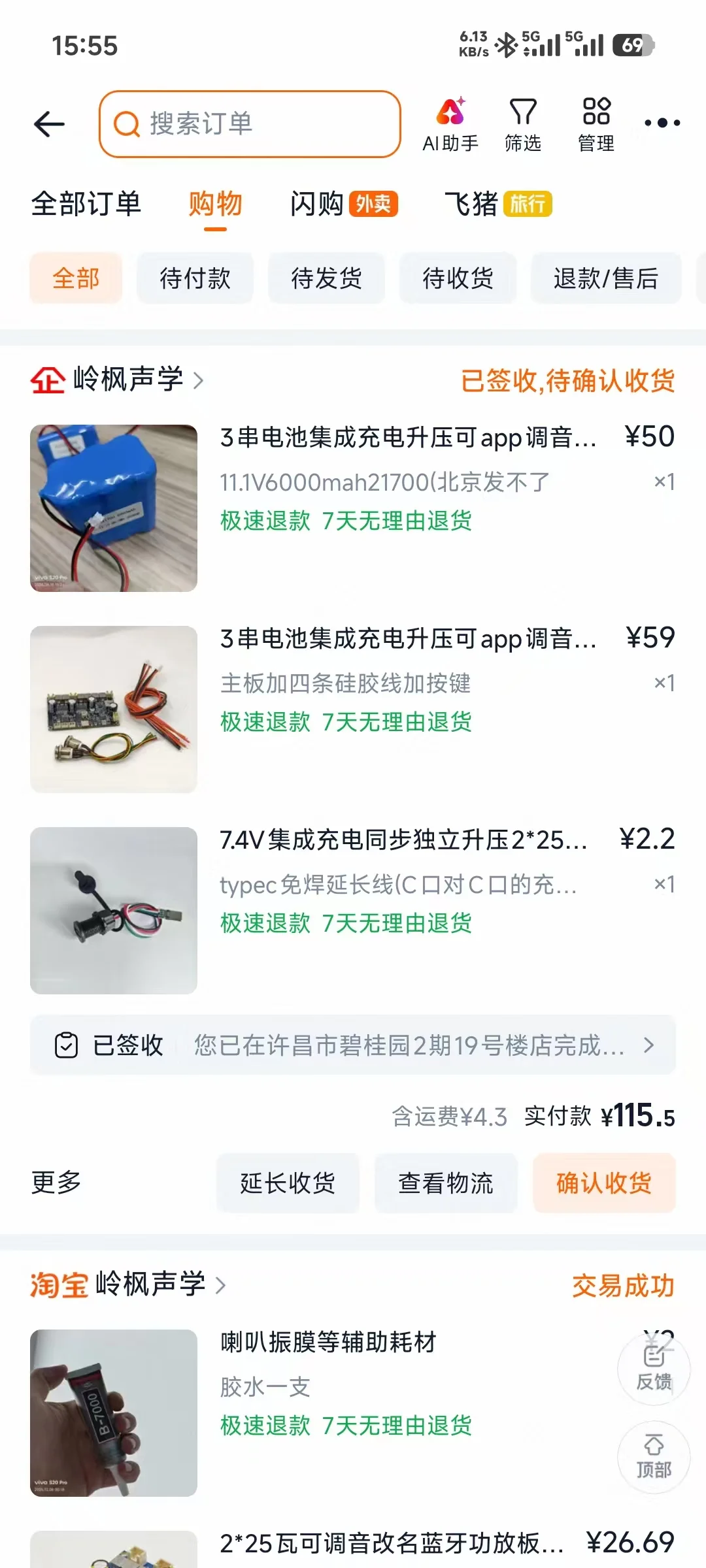The width and height of the screenshot is (706, 1568).
Task: Switch to the 飞猪 旅行 tab
Action: tap(498, 204)
